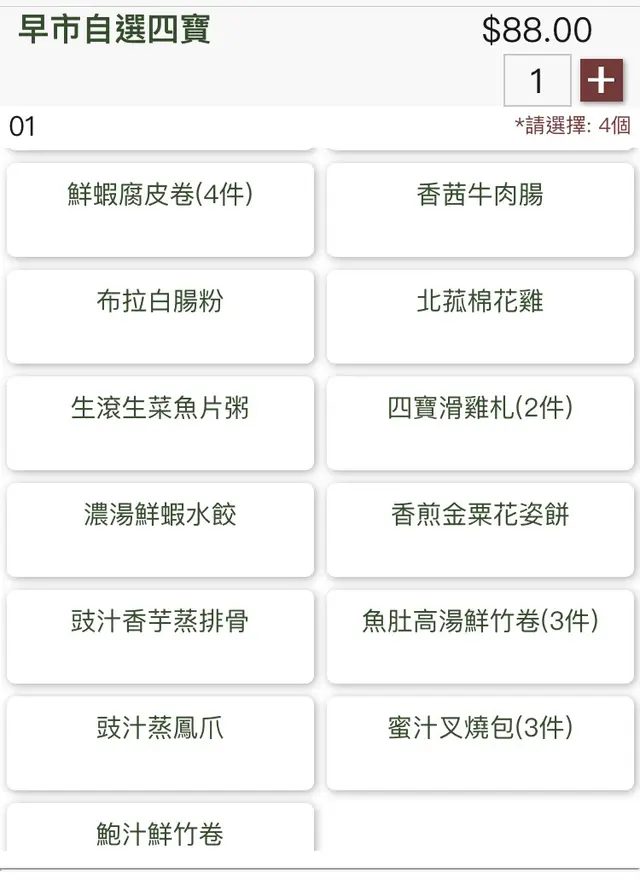Select 魚肚高湯鮮竹卷(3件)
The image size is (640, 891).
[480, 637]
